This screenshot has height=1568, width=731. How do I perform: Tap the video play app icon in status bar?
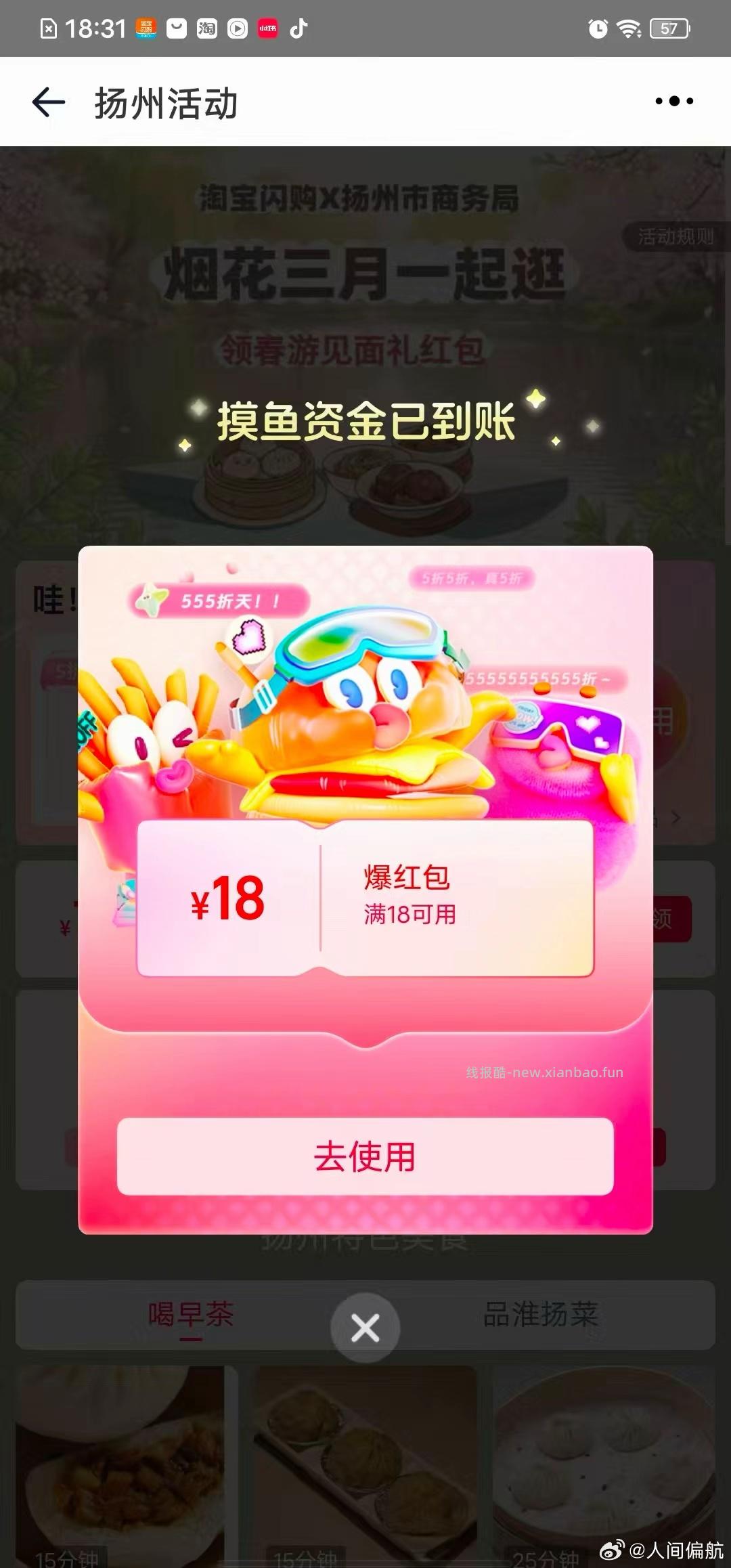tap(236, 28)
